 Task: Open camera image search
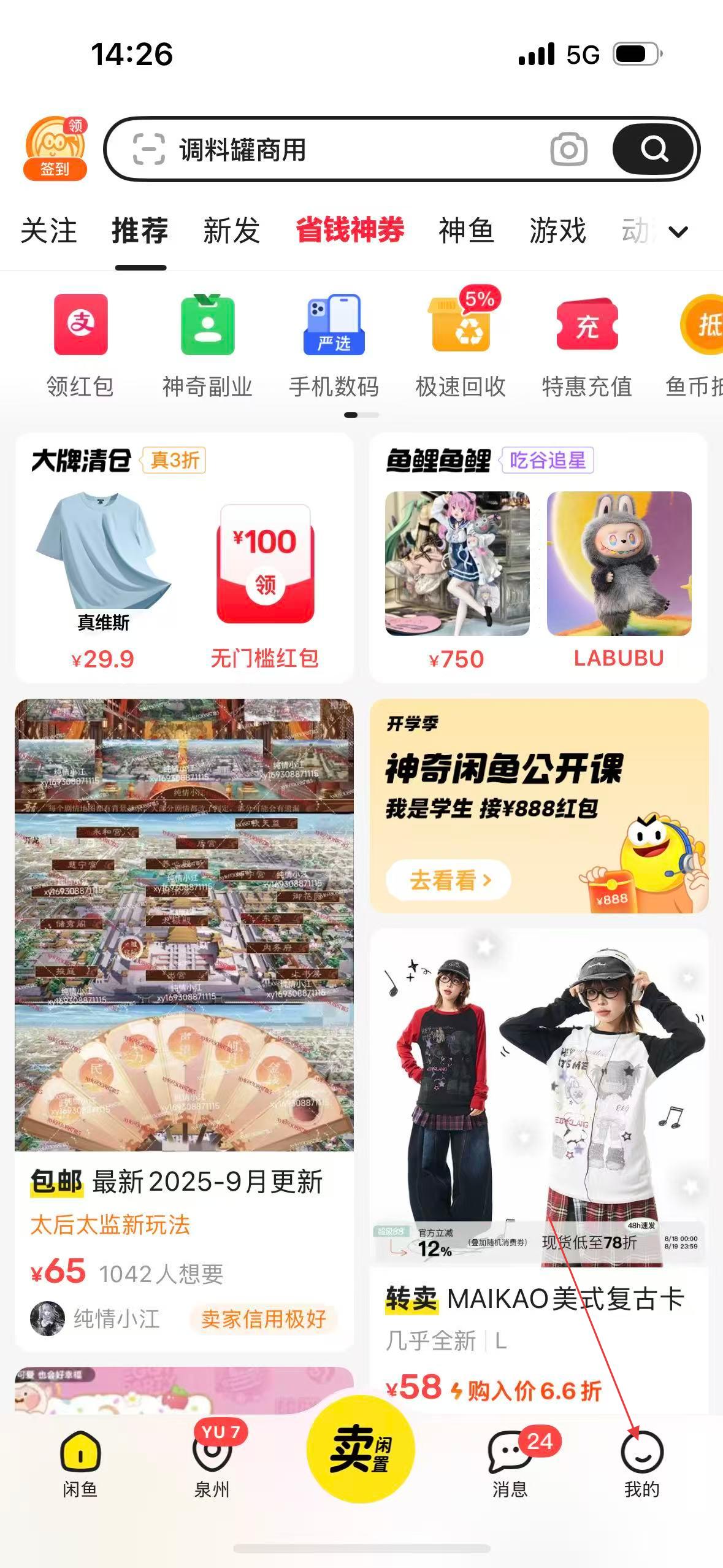pyautogui.click(x=568, y=149)
